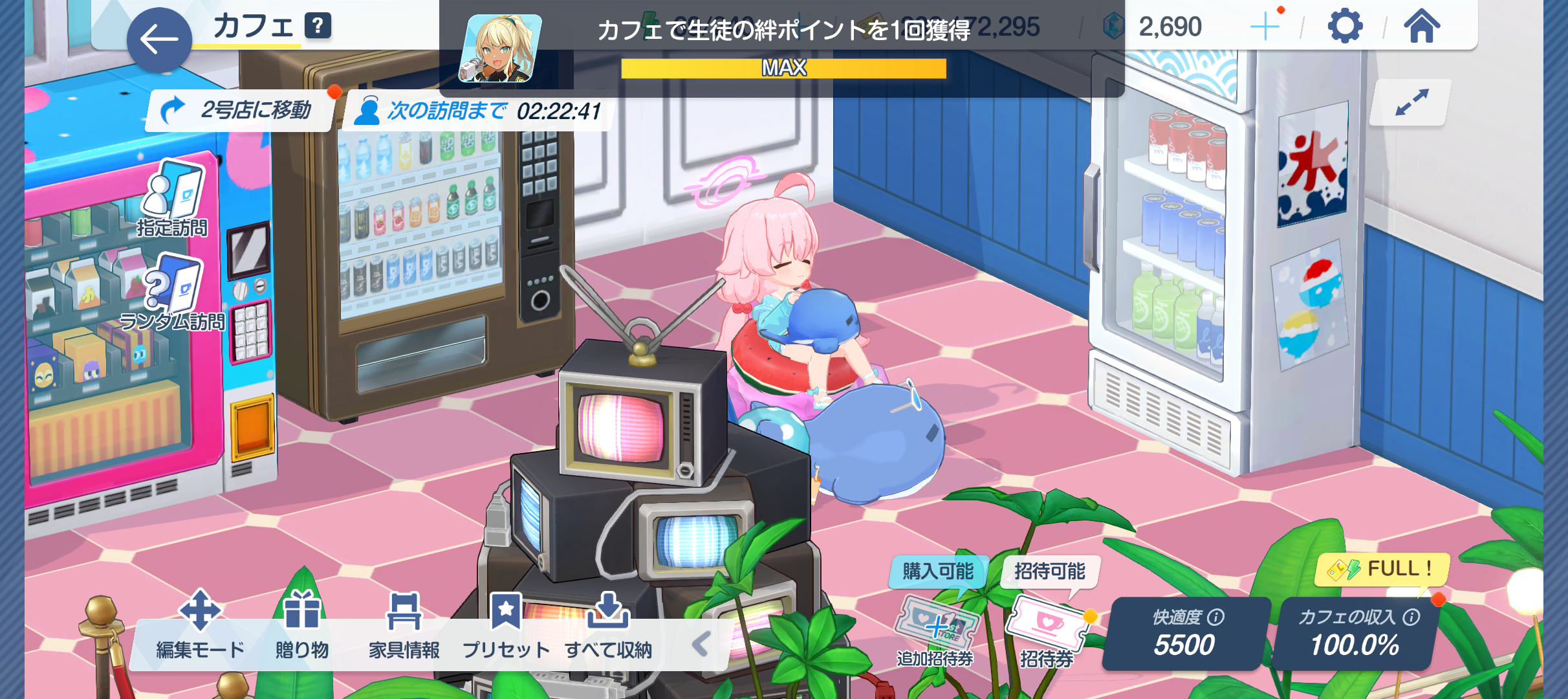Screen dimensions: 1568x699
Task: Collapse the bottom toolbar with the chevron
Action: click(701, 644)
